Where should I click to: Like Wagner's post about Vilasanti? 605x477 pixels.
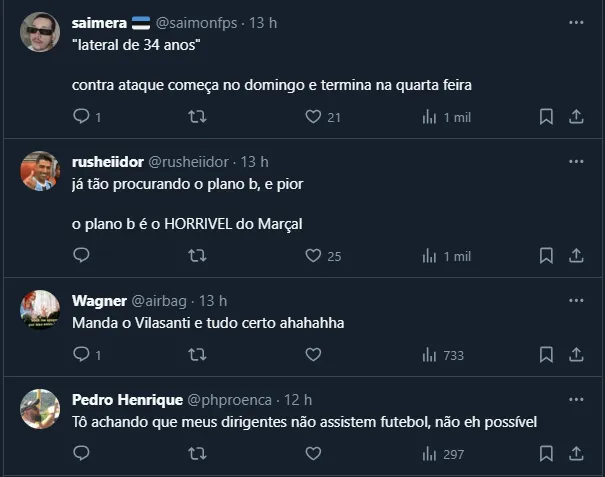[313, 354]
